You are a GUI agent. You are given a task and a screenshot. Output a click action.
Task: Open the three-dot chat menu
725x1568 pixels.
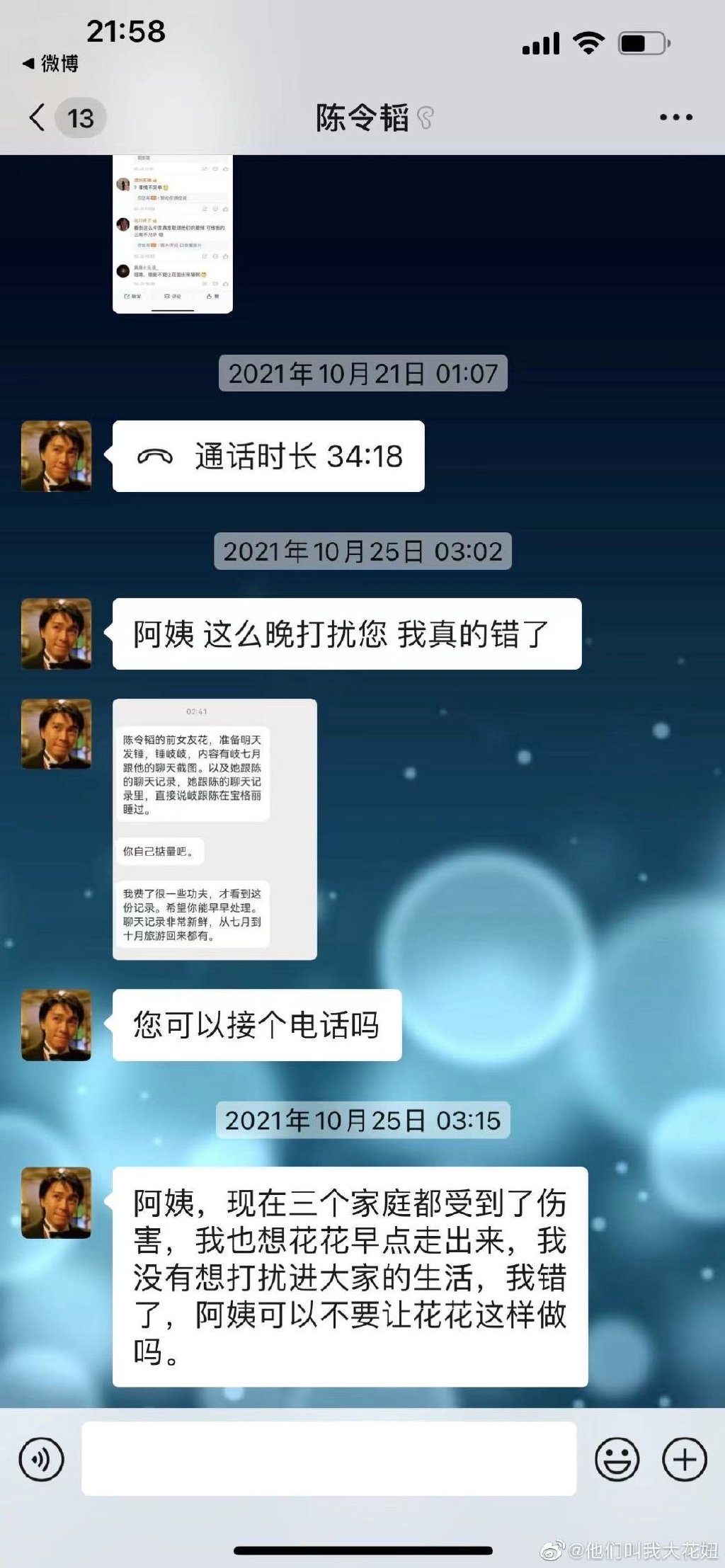675,118
